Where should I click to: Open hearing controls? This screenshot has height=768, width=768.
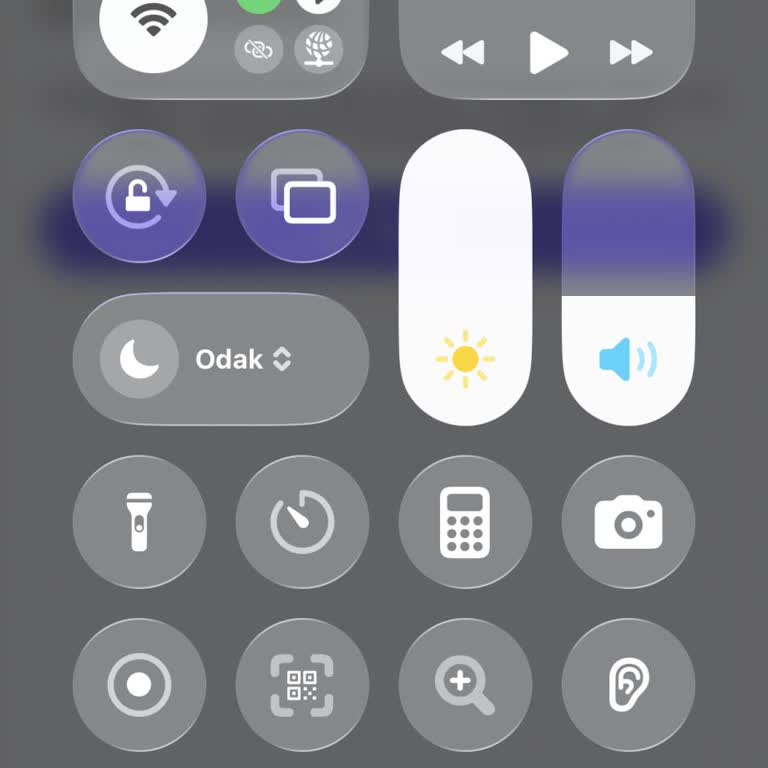click(628, 685)
